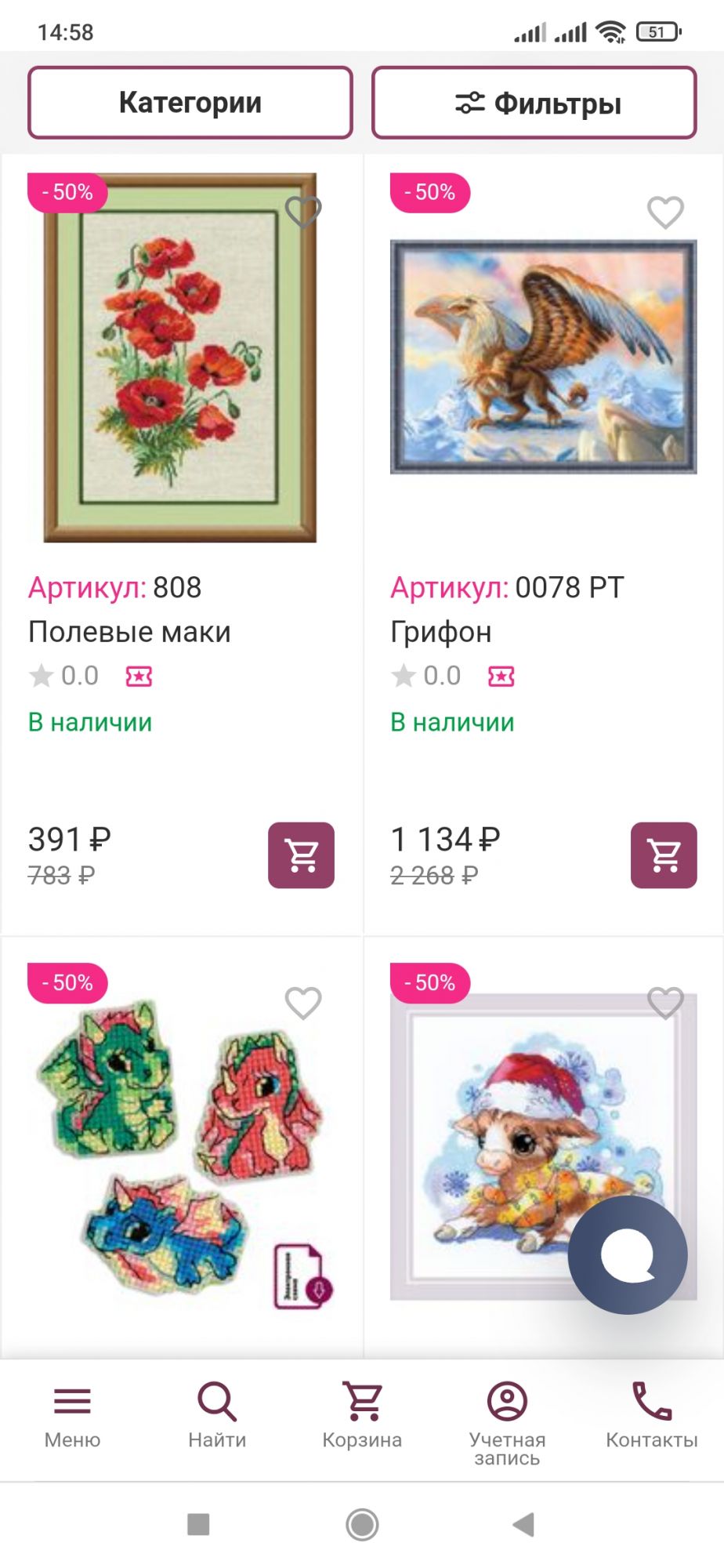Add Полевые маки to cart

[301, 855]
